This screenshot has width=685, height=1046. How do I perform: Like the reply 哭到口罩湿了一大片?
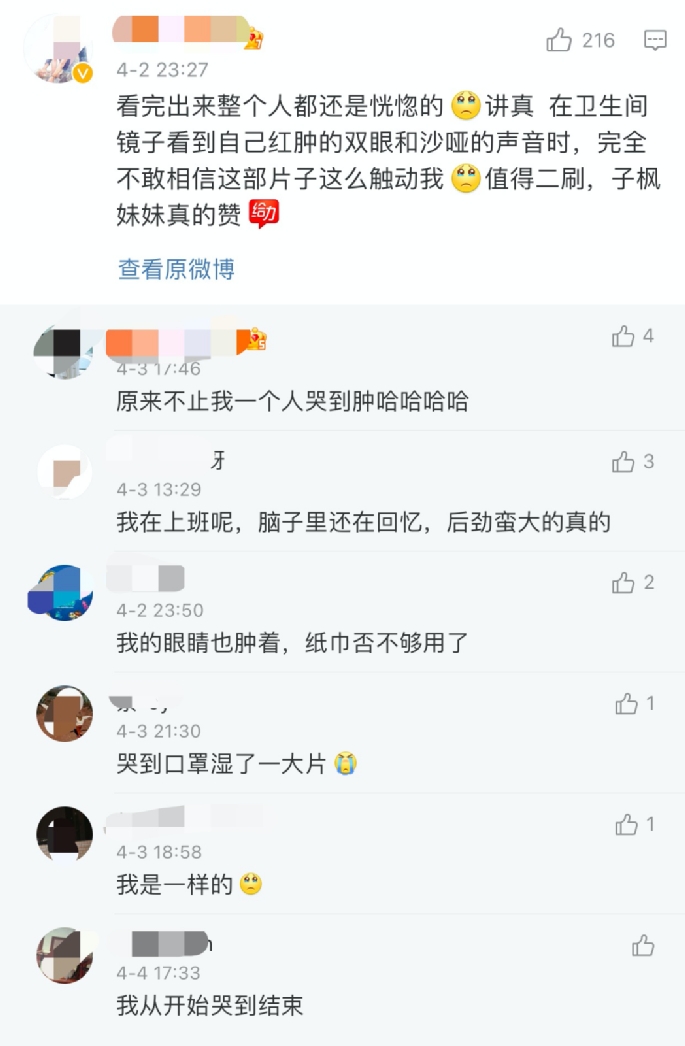coord(627,704)
